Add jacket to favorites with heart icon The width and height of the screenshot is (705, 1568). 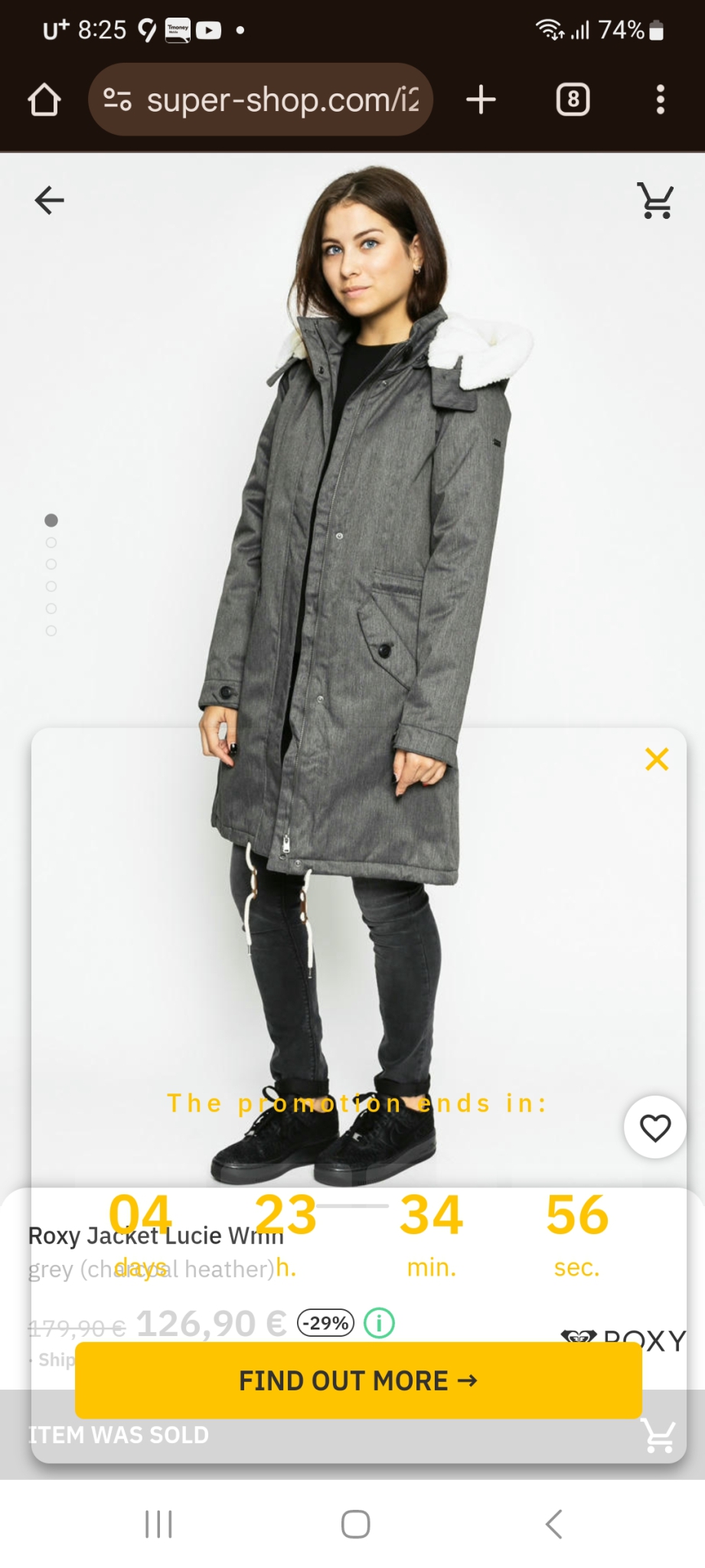coord(654,1128)
